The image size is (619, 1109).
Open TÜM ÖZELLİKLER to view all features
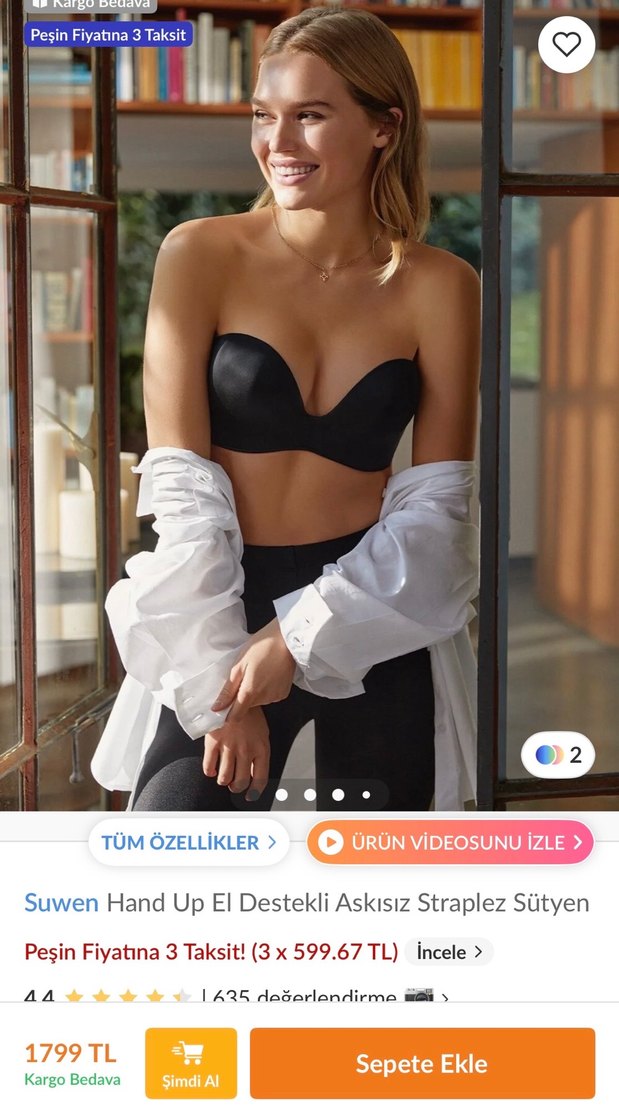pos(189,842)
